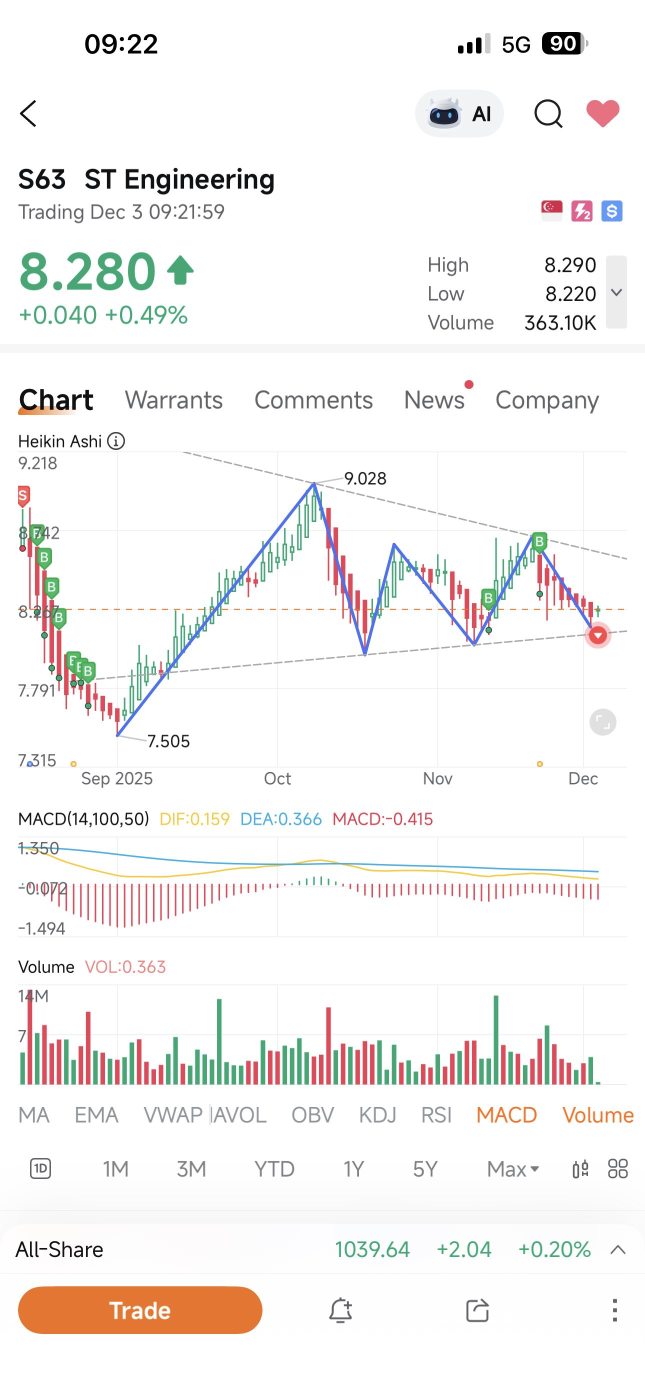645x1398 pixels.
Task: Select the RSI indicator
Action: [x=437, y=1115]
